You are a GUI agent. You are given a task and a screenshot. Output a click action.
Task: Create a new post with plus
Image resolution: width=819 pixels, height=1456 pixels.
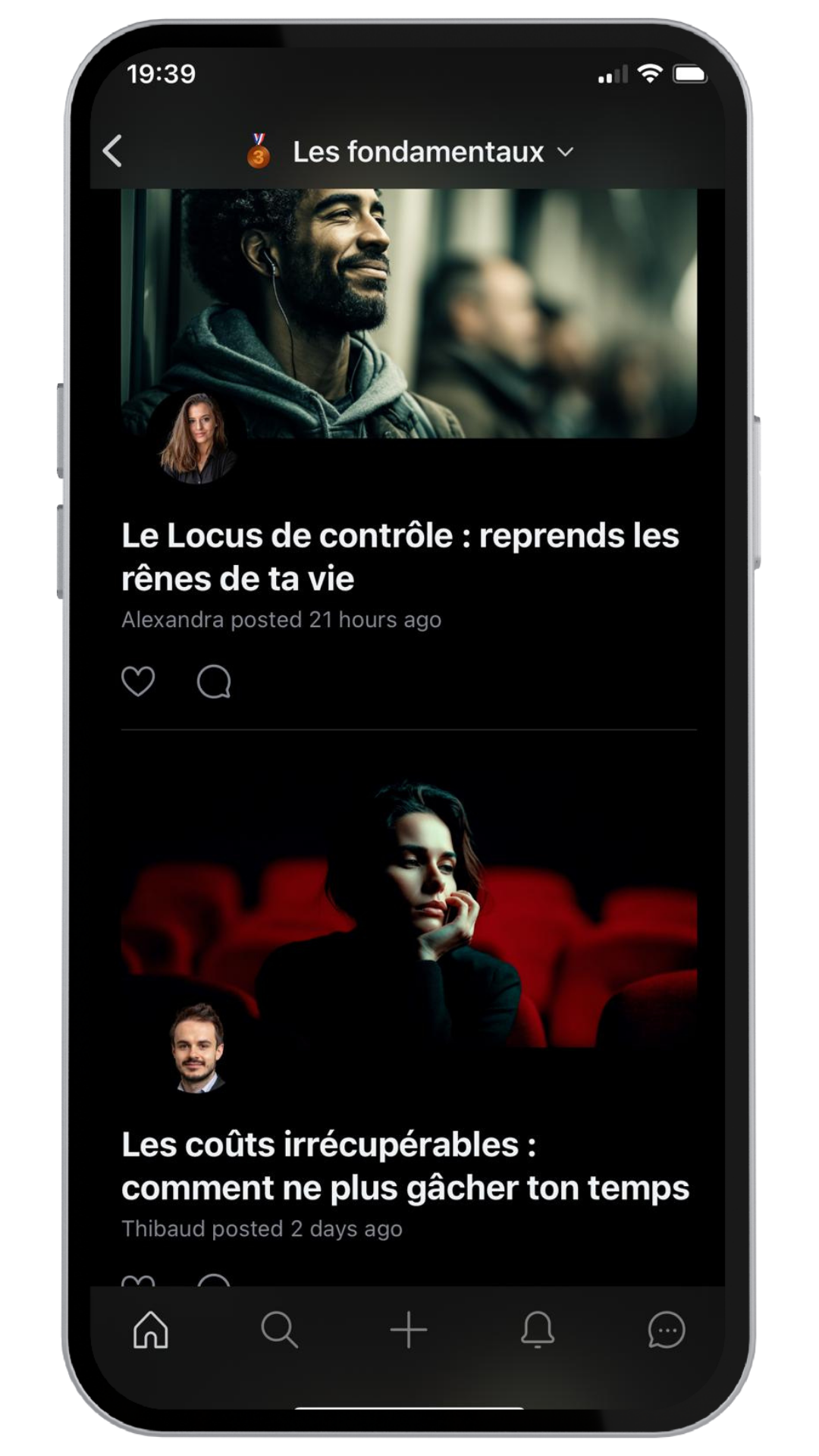coord(409,1329)
